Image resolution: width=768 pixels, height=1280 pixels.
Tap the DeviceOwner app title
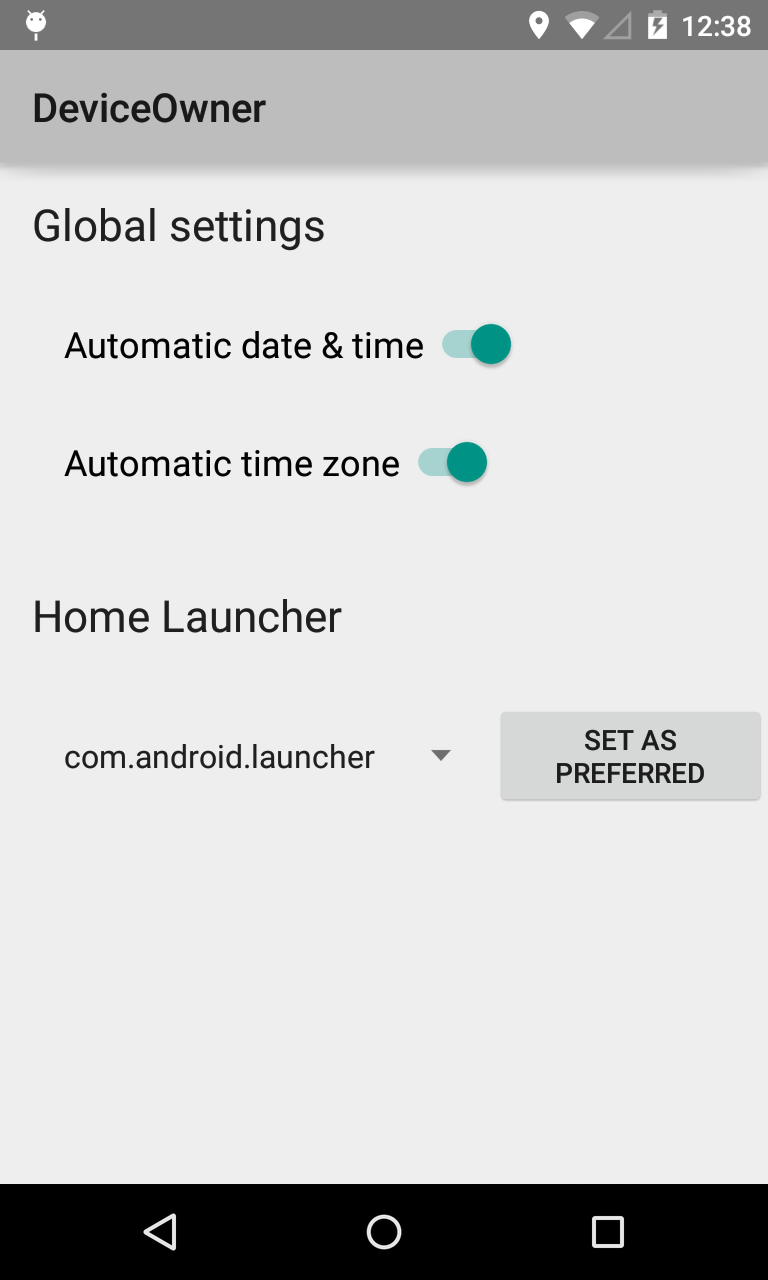[148, 107]
